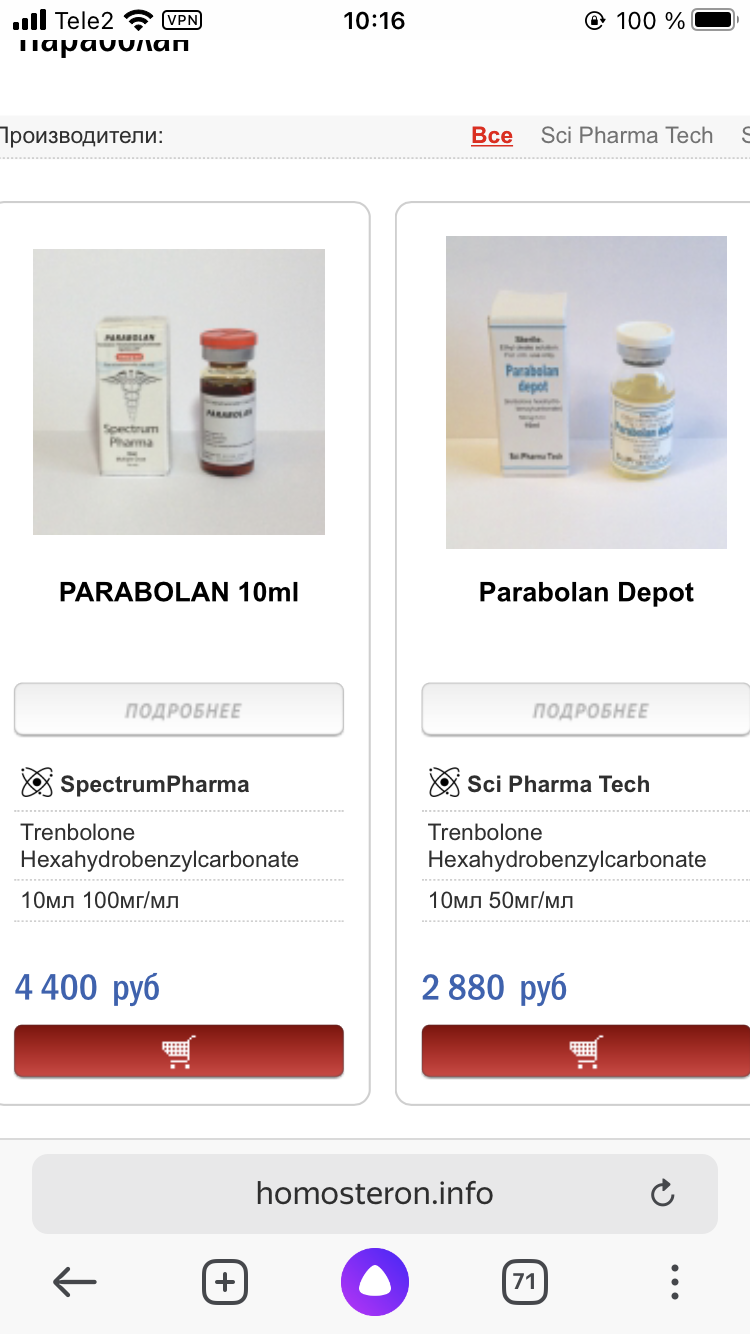Reload the page with the refresh icon
Viewport: 750px width, 1334px height.
click(x=662, y=1192)
